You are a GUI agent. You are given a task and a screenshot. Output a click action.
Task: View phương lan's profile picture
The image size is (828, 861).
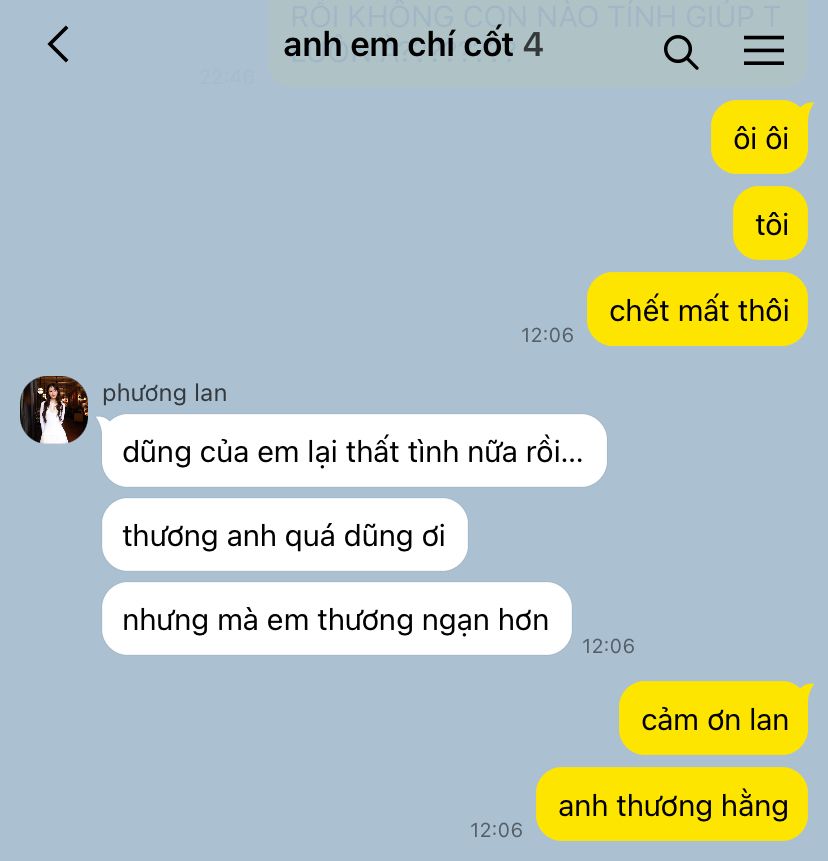(x=54, y=410)
